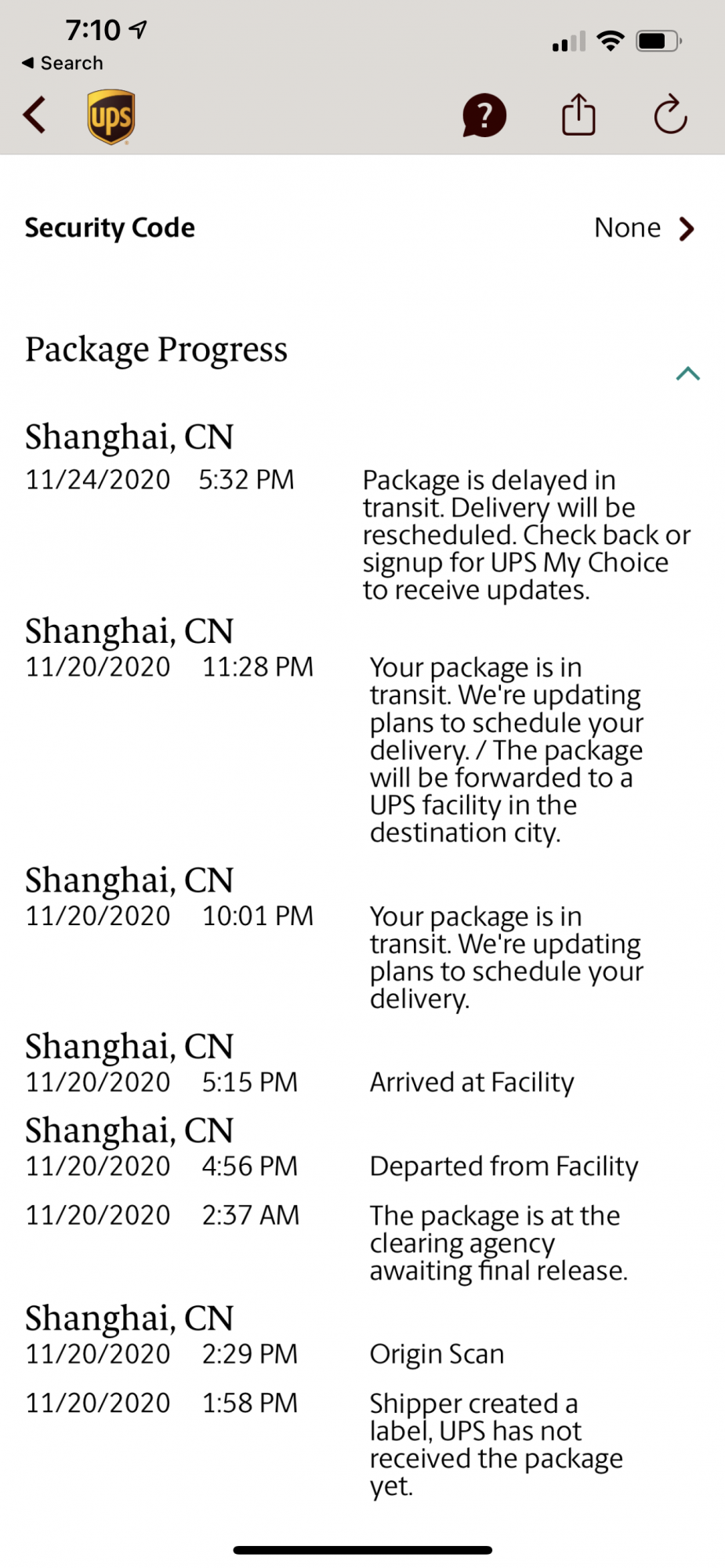
Task: Return to Search via status bar
Action: click(62, 63)
